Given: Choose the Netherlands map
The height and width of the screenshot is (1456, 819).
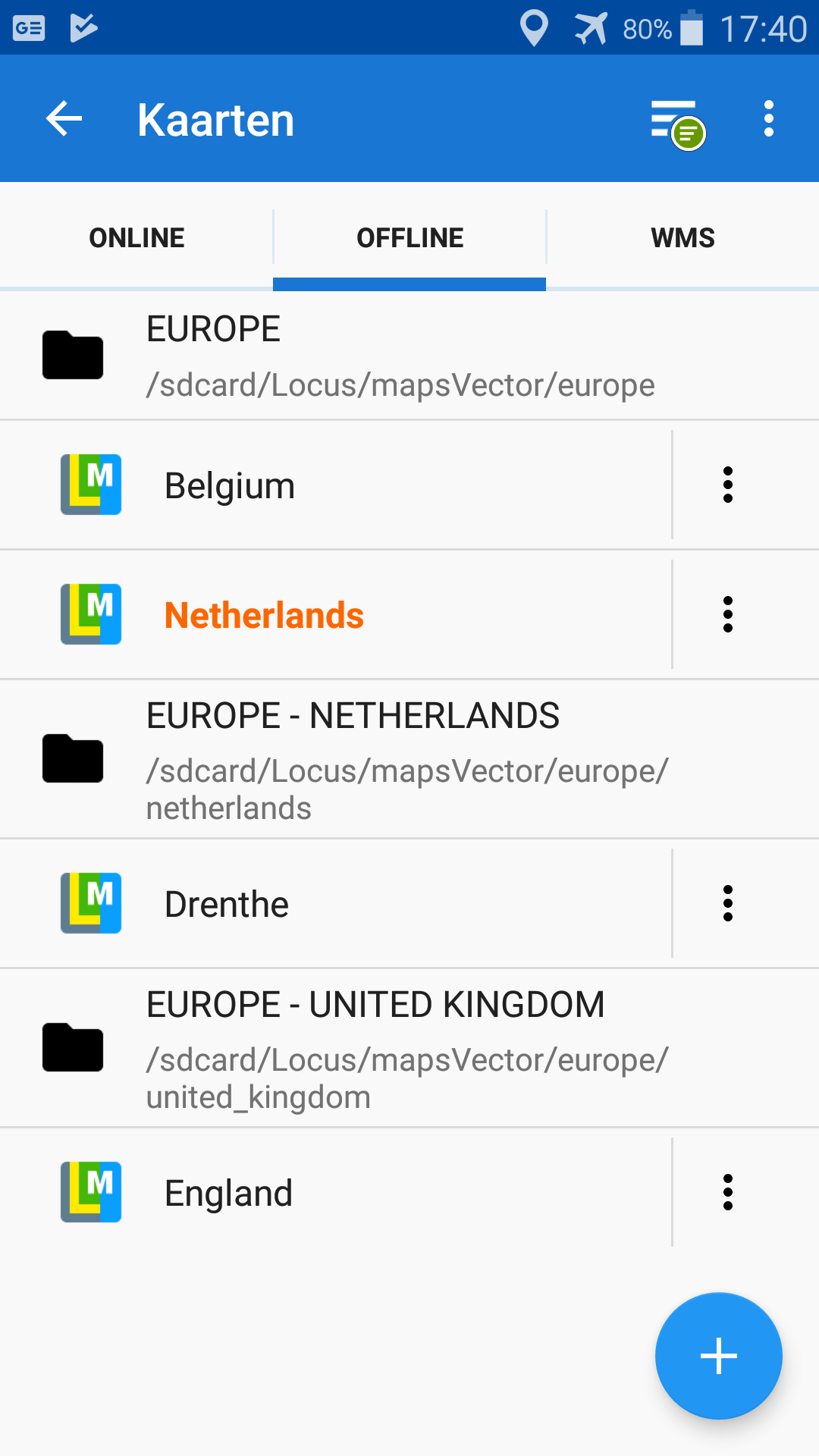Looking at the screenshot, I should 334,615.
